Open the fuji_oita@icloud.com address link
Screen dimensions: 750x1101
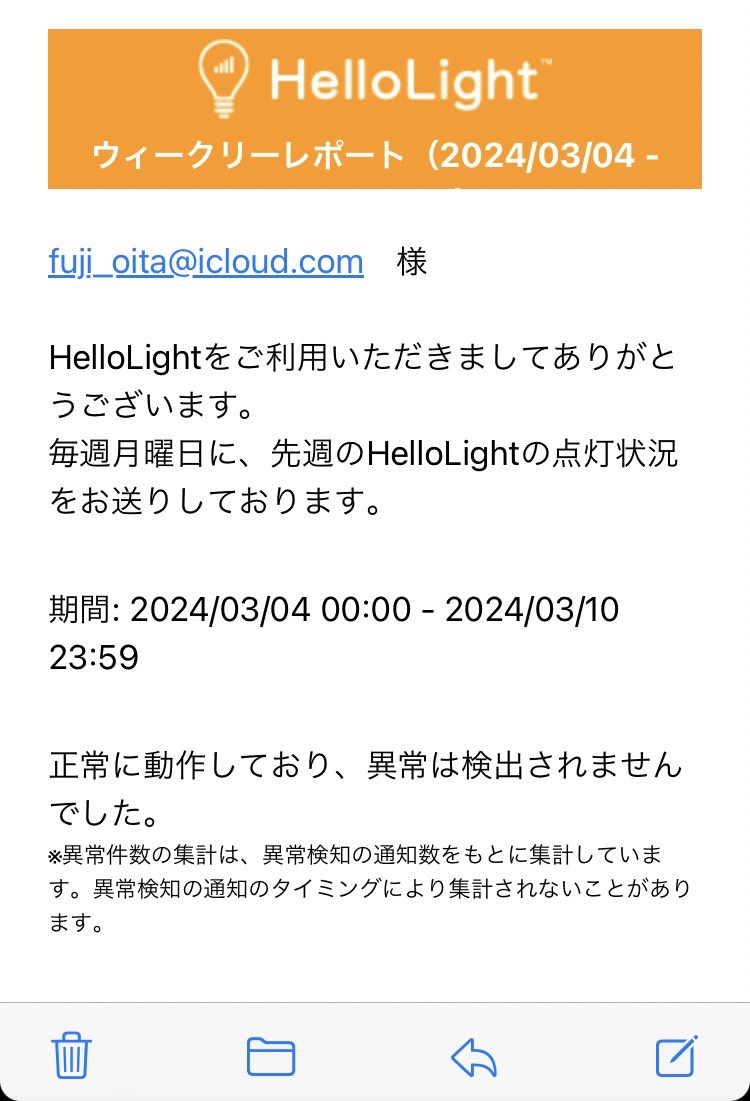click(206, 262)
